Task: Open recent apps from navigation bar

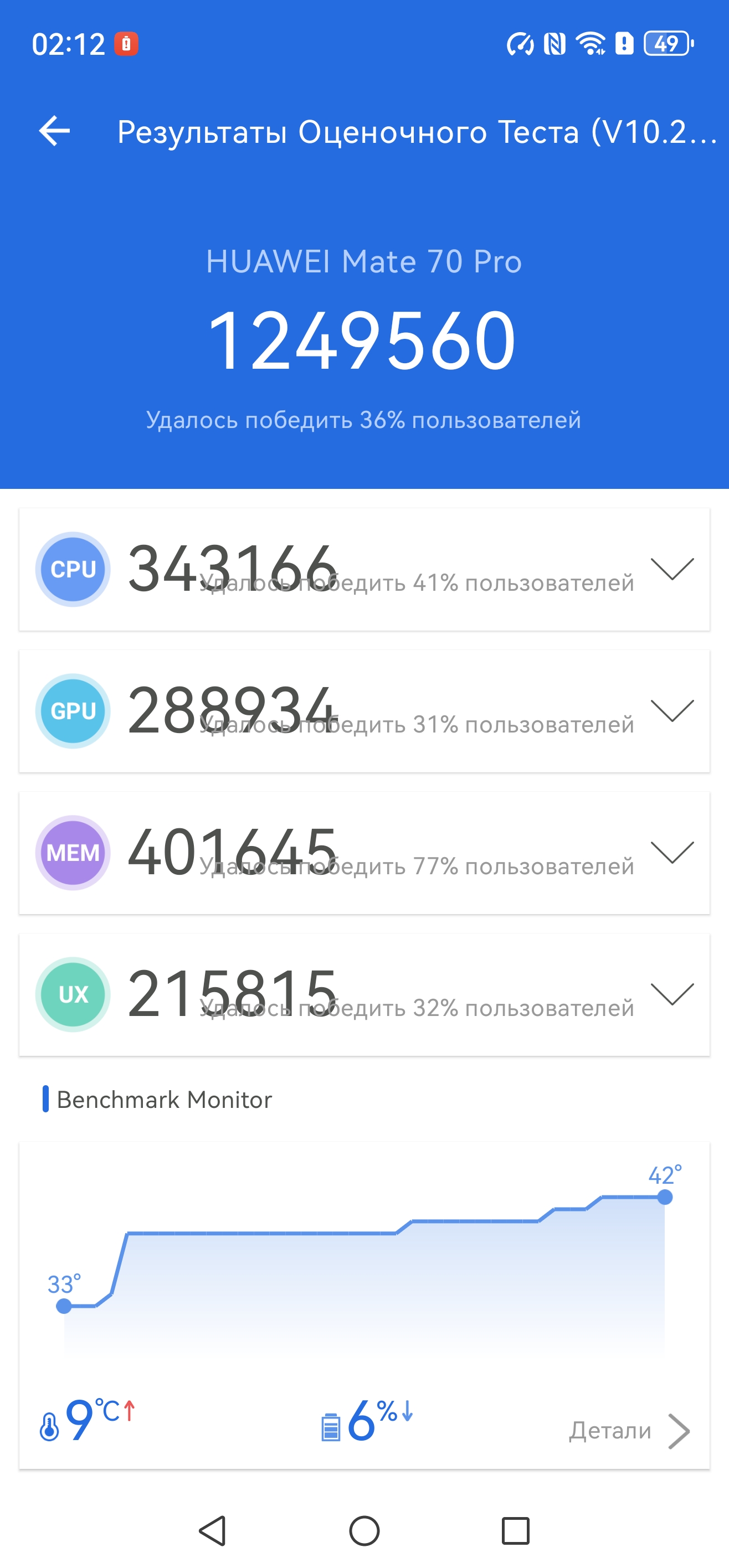Action: coord(515,1531)
